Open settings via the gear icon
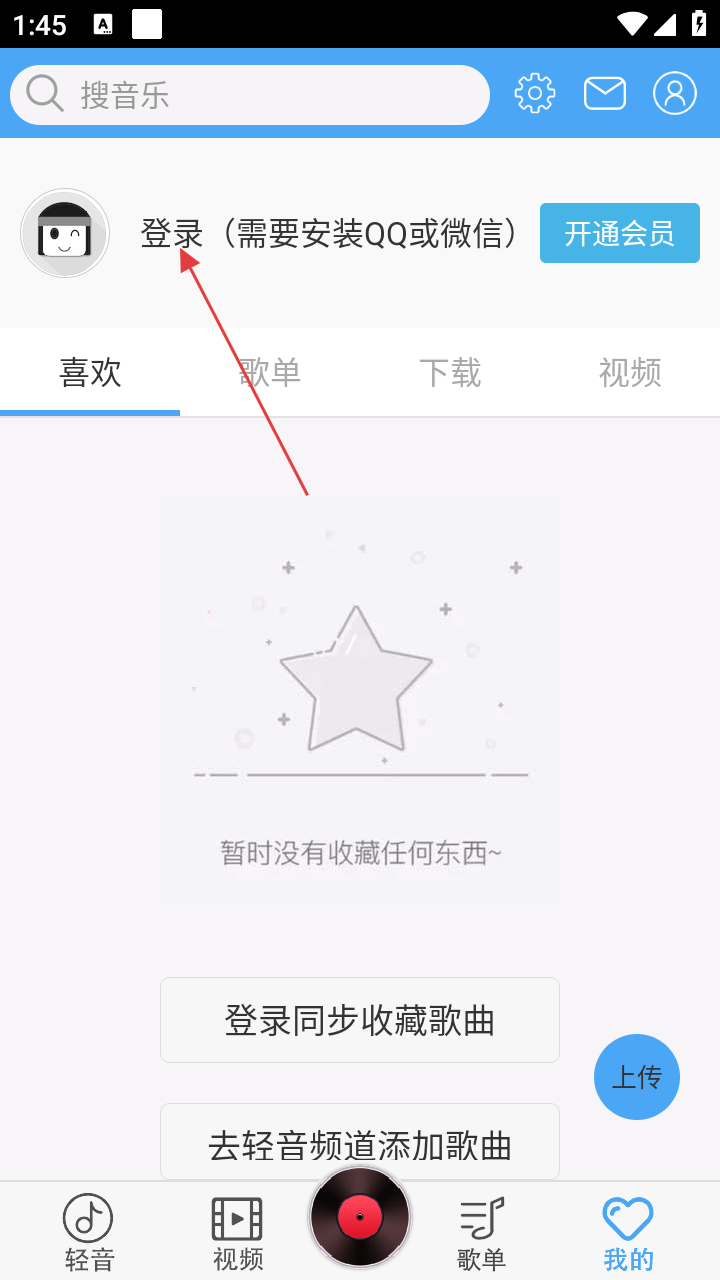 point(535,94)
